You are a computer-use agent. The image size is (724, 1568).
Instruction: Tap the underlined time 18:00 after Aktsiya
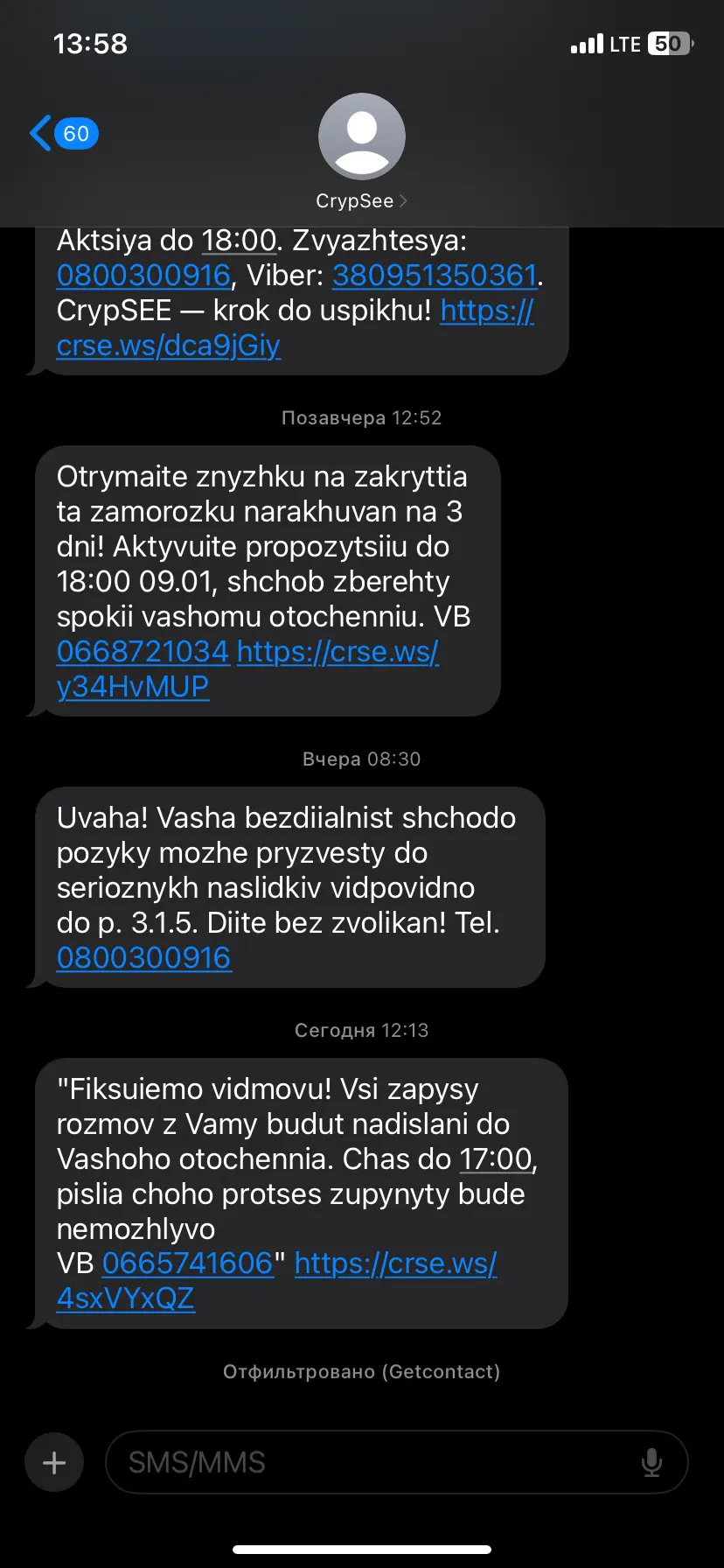coord(239,241)
